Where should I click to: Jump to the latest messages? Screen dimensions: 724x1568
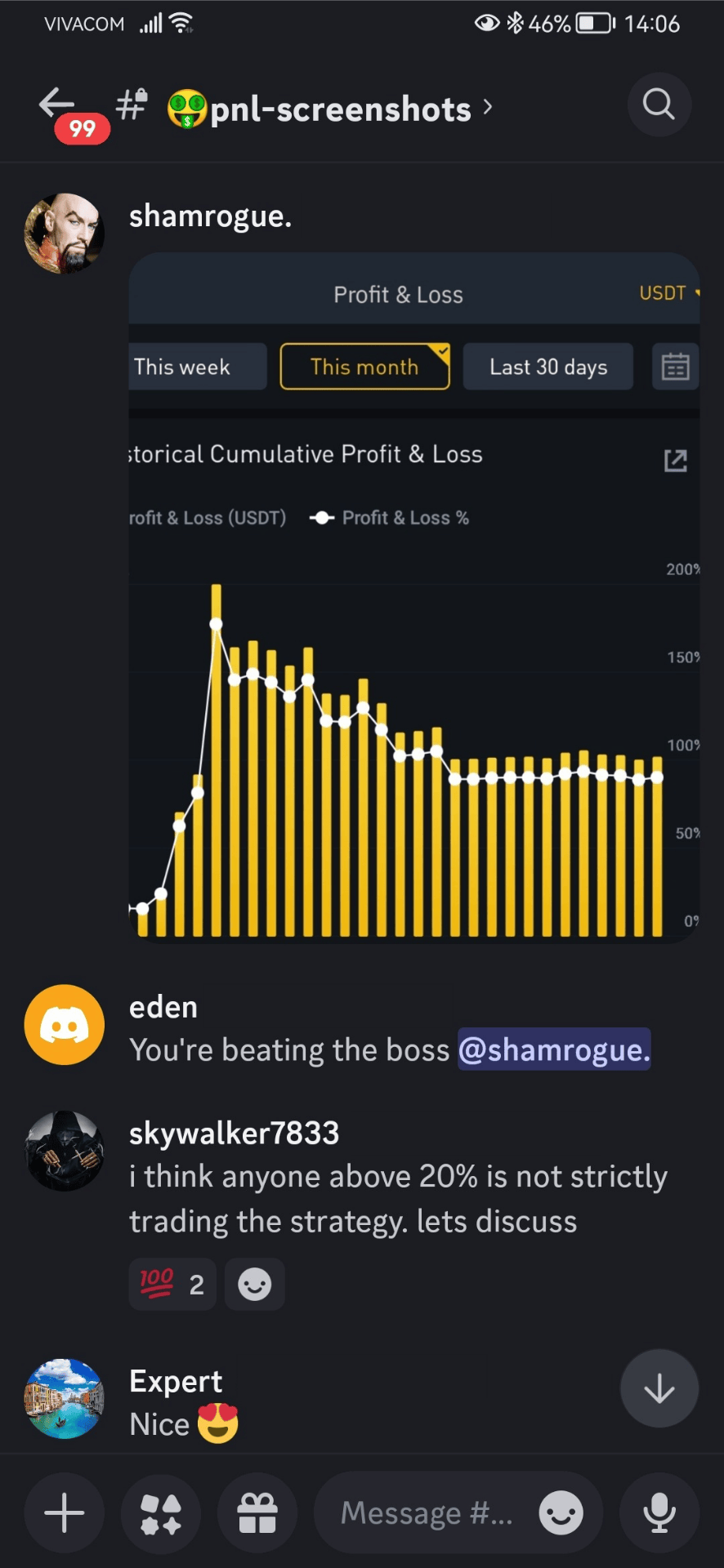(659, 1388)
